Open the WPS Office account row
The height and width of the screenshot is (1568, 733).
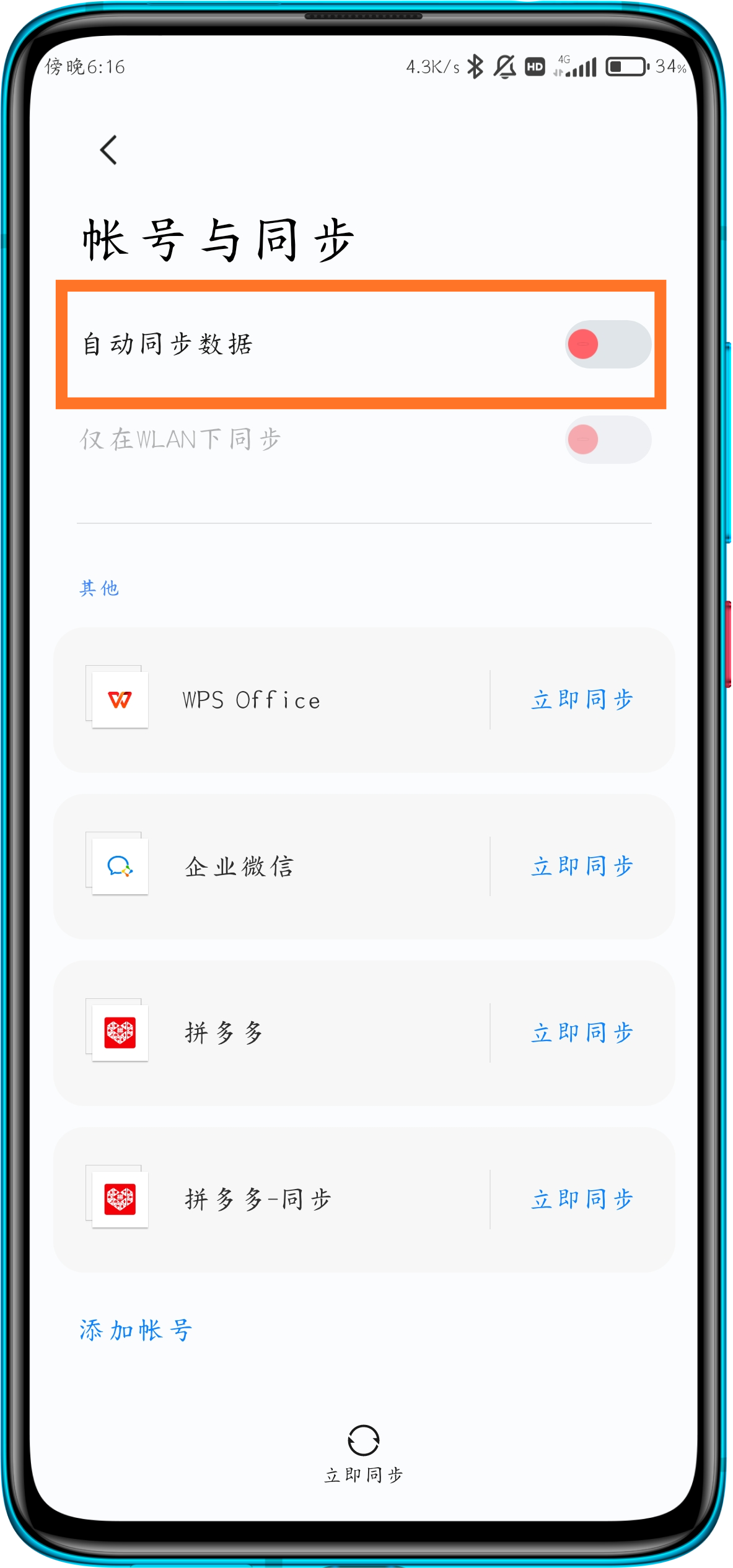[273, 700]
